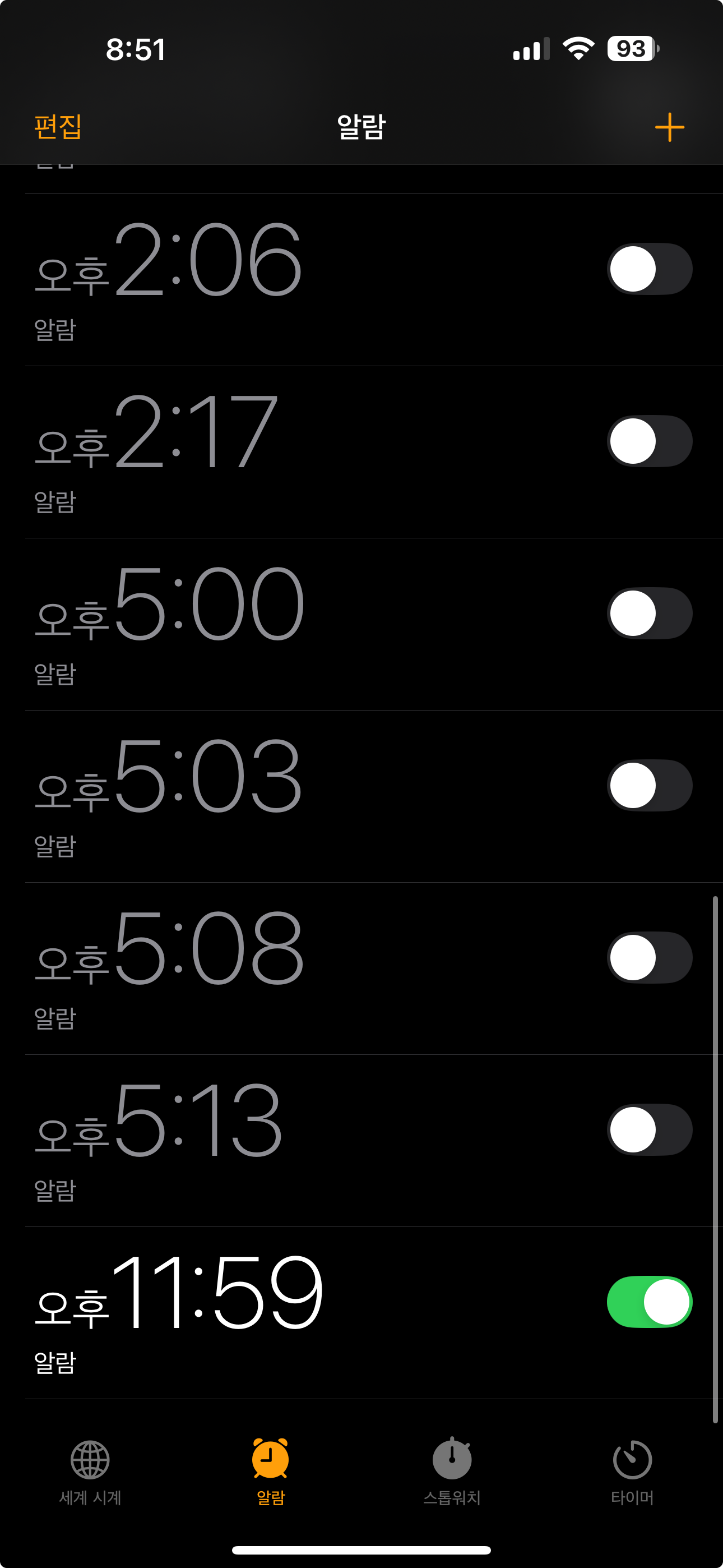Image resolution: width=723 pixels, height=1568 pixels.
Task: Turn on the 오후 2:17 alarm
Action: pos(649,441)
